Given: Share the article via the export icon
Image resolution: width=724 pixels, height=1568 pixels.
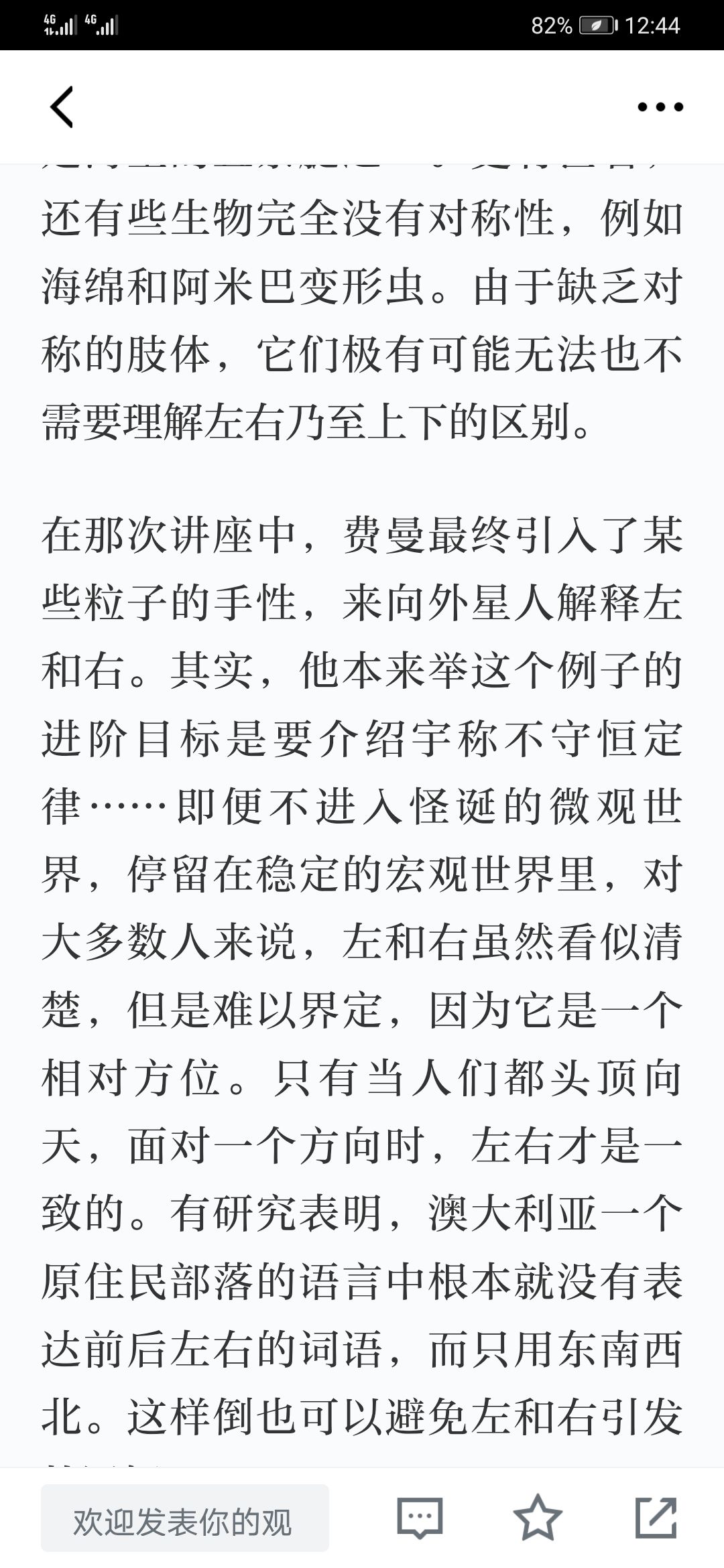Looking at the screenshot, I should tap(656, 1517).
